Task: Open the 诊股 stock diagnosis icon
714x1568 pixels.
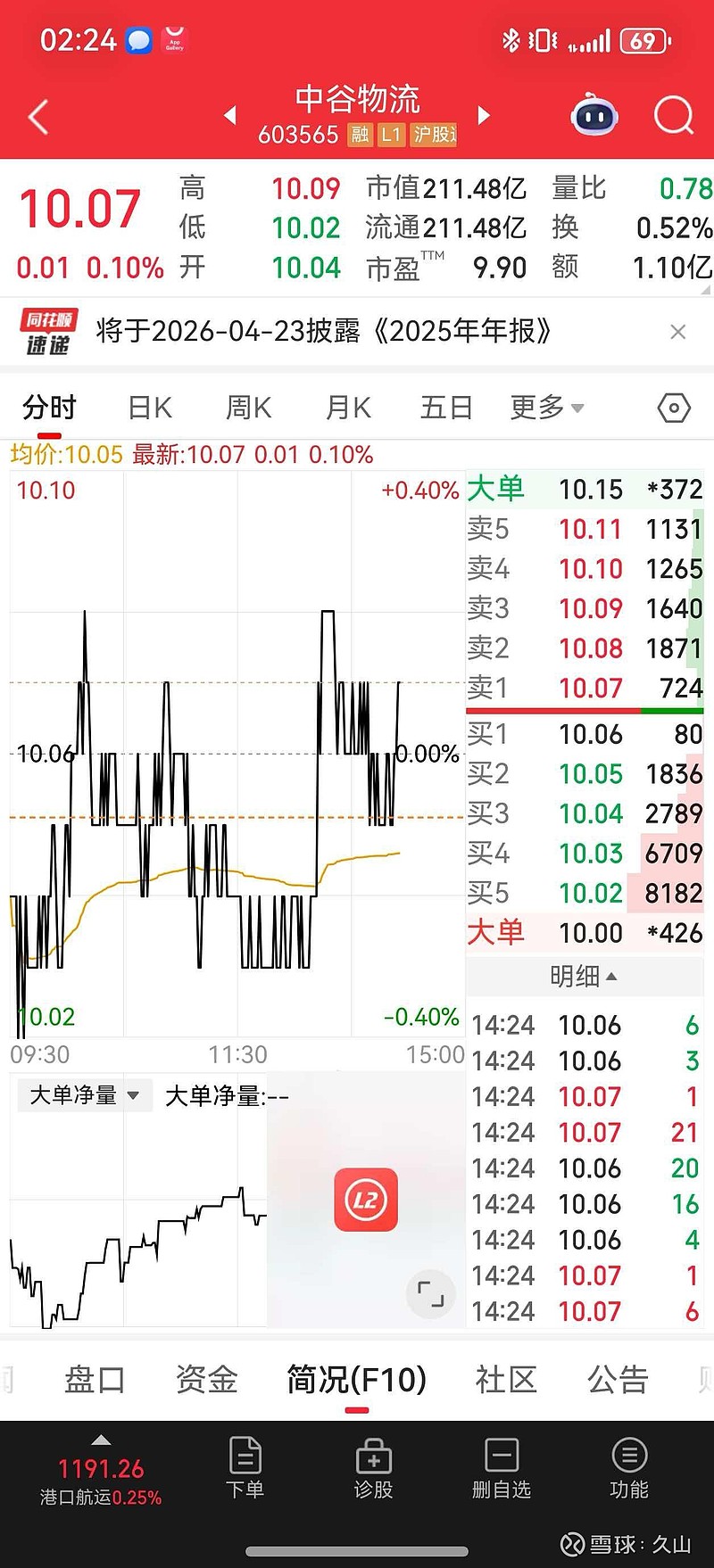Action: [373, 1467]
